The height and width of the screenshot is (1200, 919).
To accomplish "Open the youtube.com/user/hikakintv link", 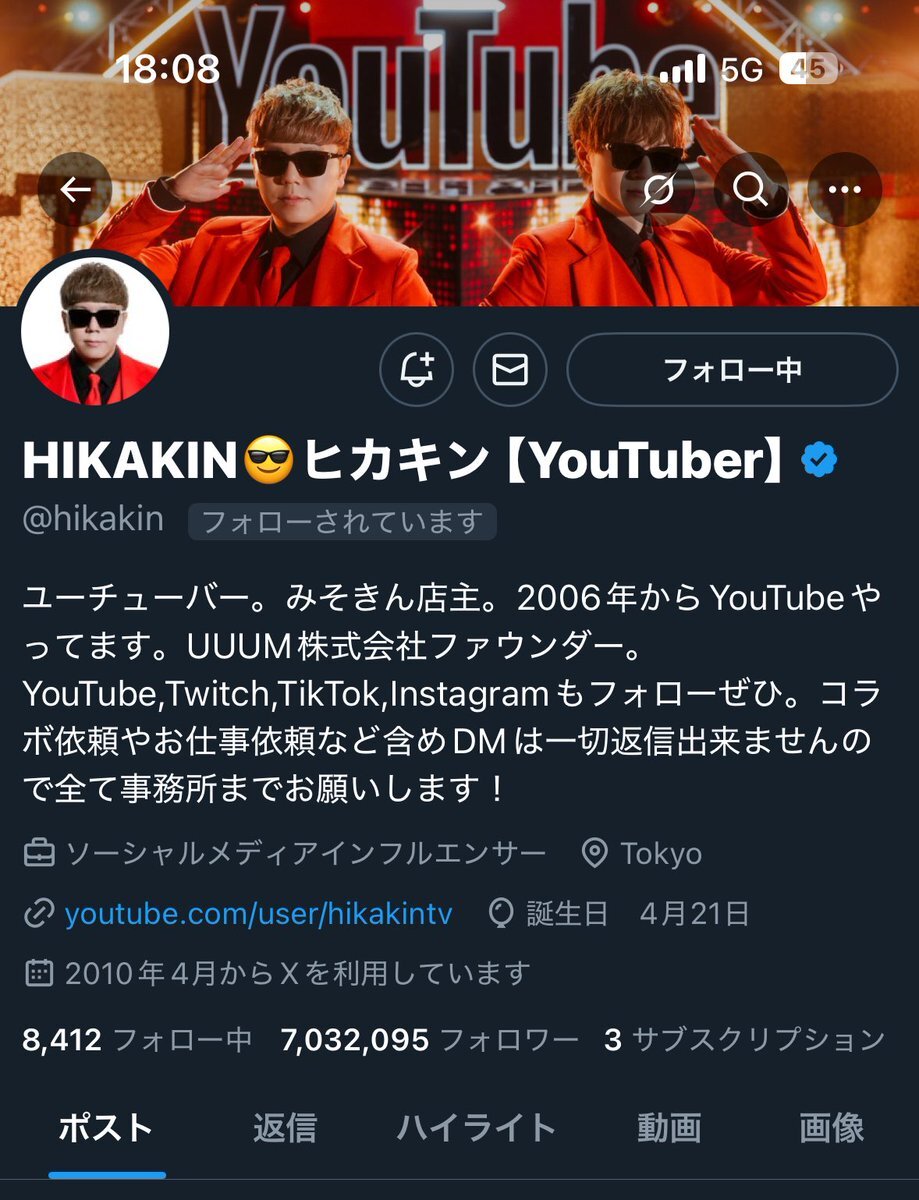I will (258, 913).
